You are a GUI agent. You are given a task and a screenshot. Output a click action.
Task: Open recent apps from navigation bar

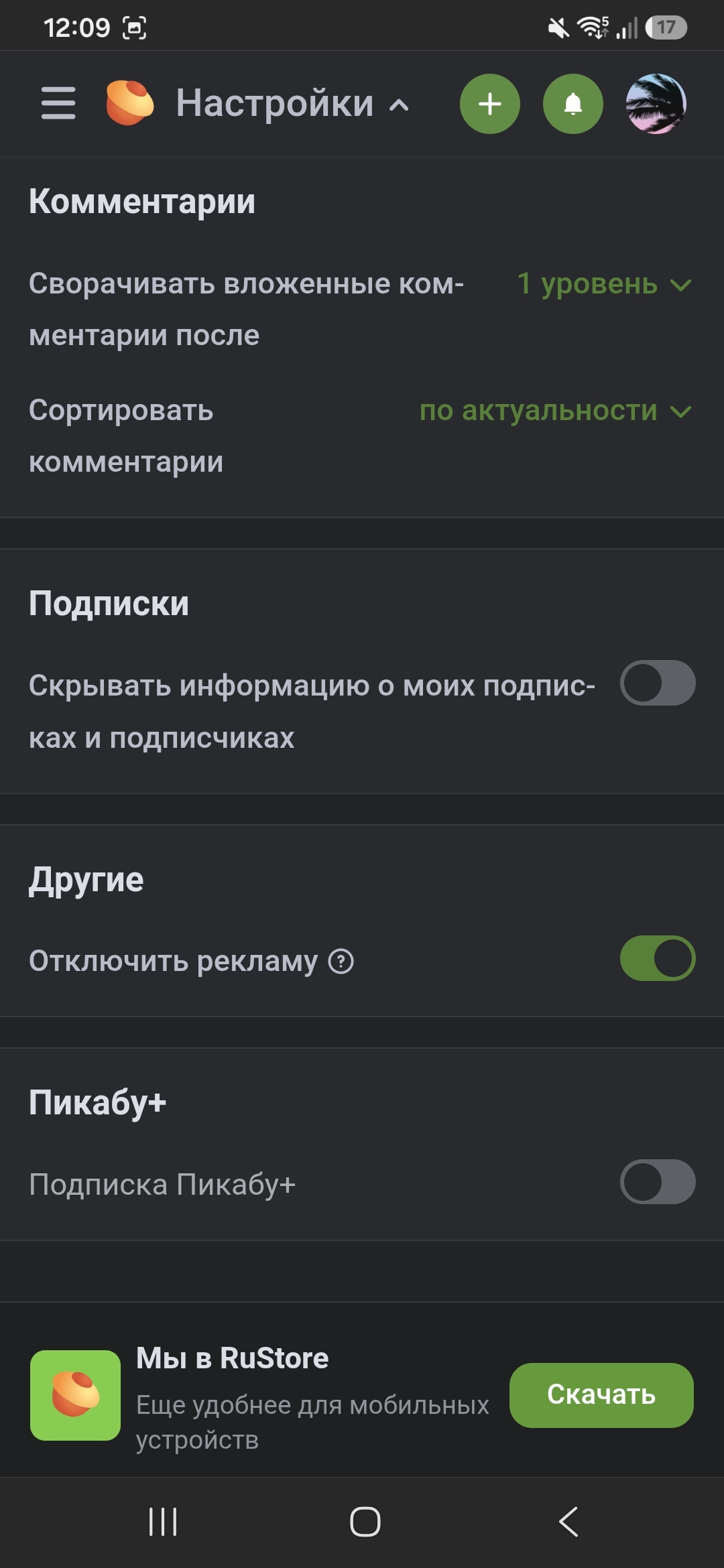[x=163, y=1521]
